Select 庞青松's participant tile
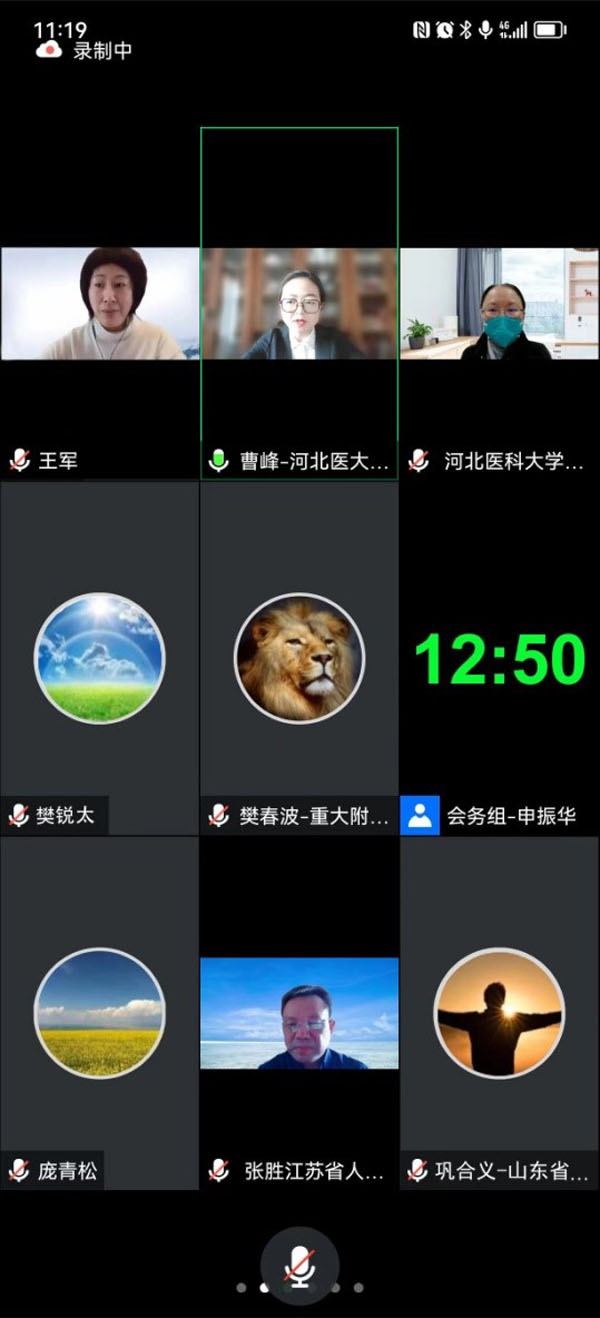This screenshot has height=1318, width=600. point(99,1012)
